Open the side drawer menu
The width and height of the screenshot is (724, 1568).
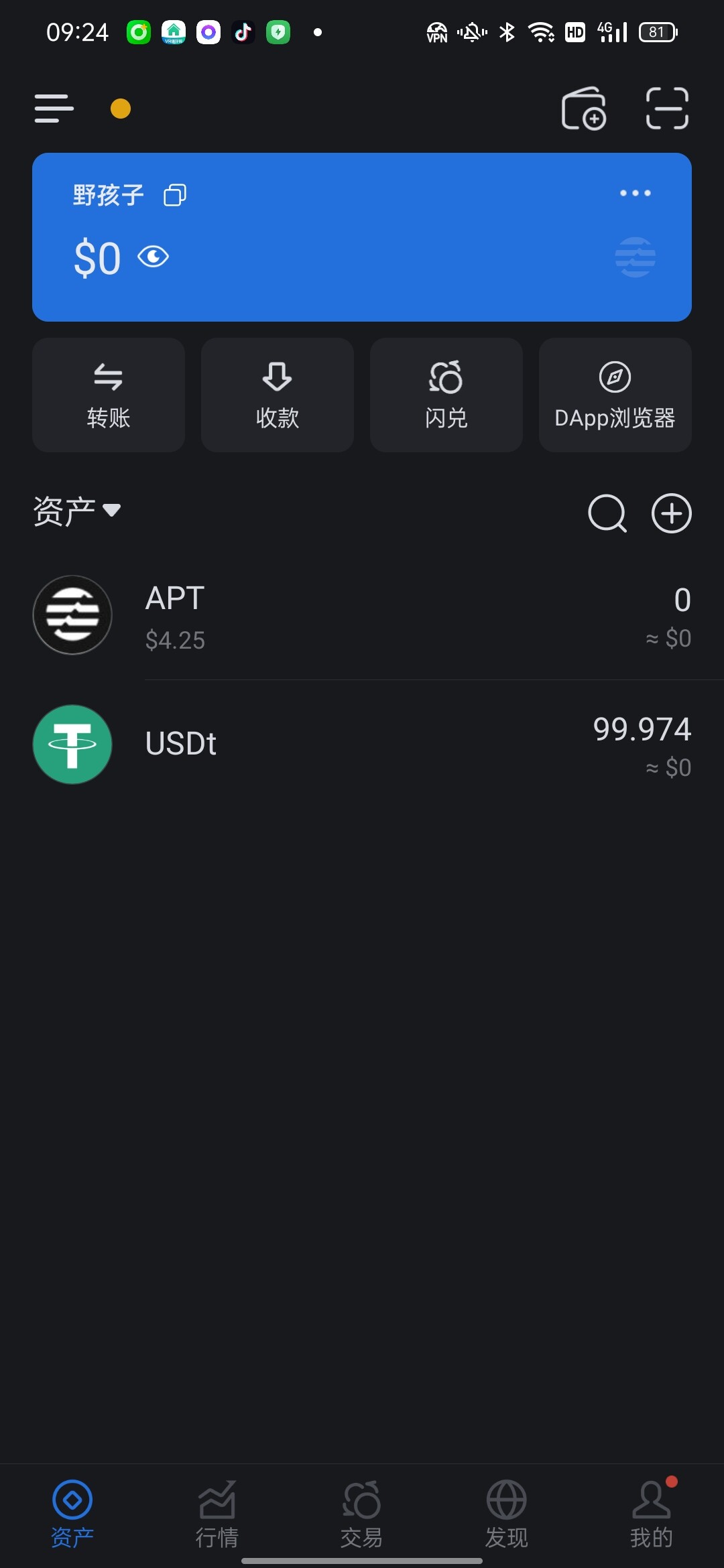click(x=54, y=109)
